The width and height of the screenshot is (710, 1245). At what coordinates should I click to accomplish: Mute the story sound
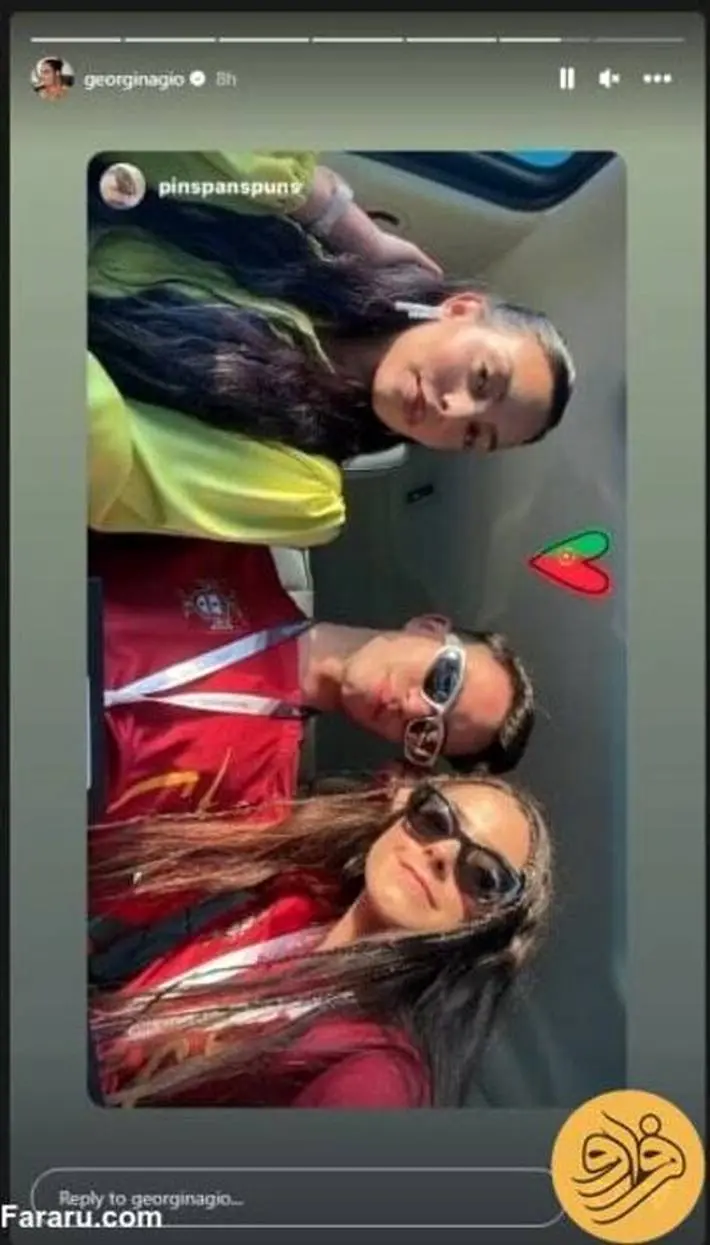609,78
